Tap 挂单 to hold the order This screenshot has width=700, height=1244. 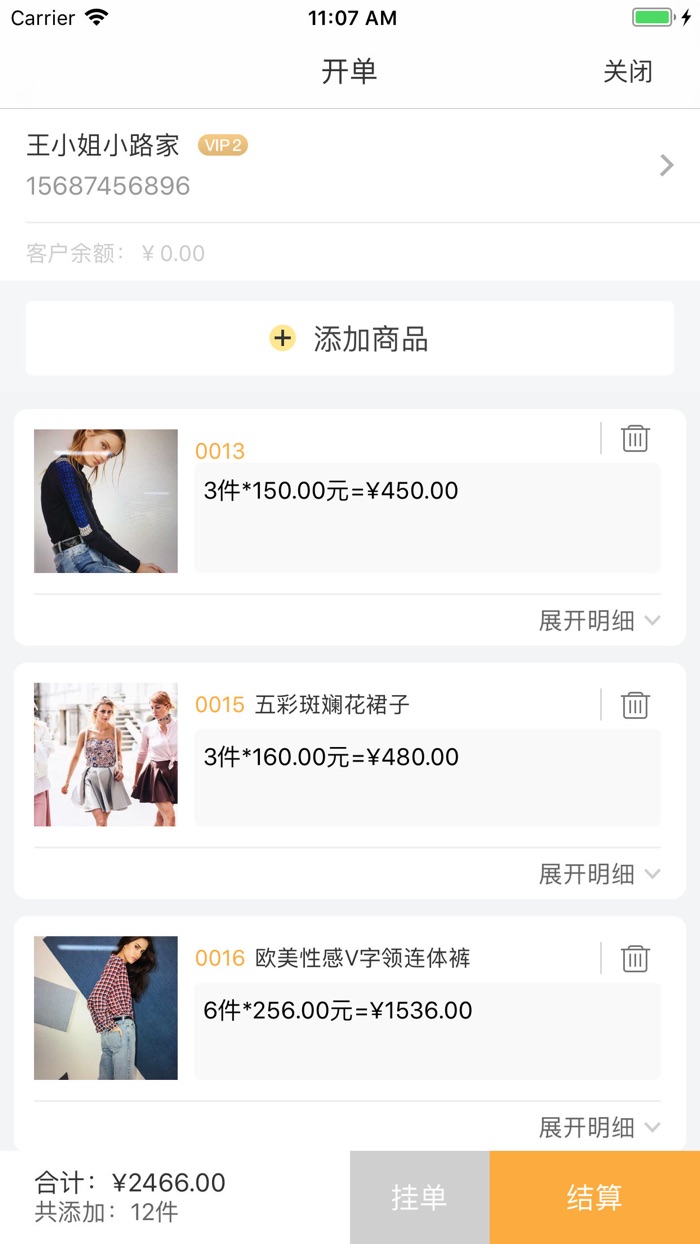pos(419,1197)
